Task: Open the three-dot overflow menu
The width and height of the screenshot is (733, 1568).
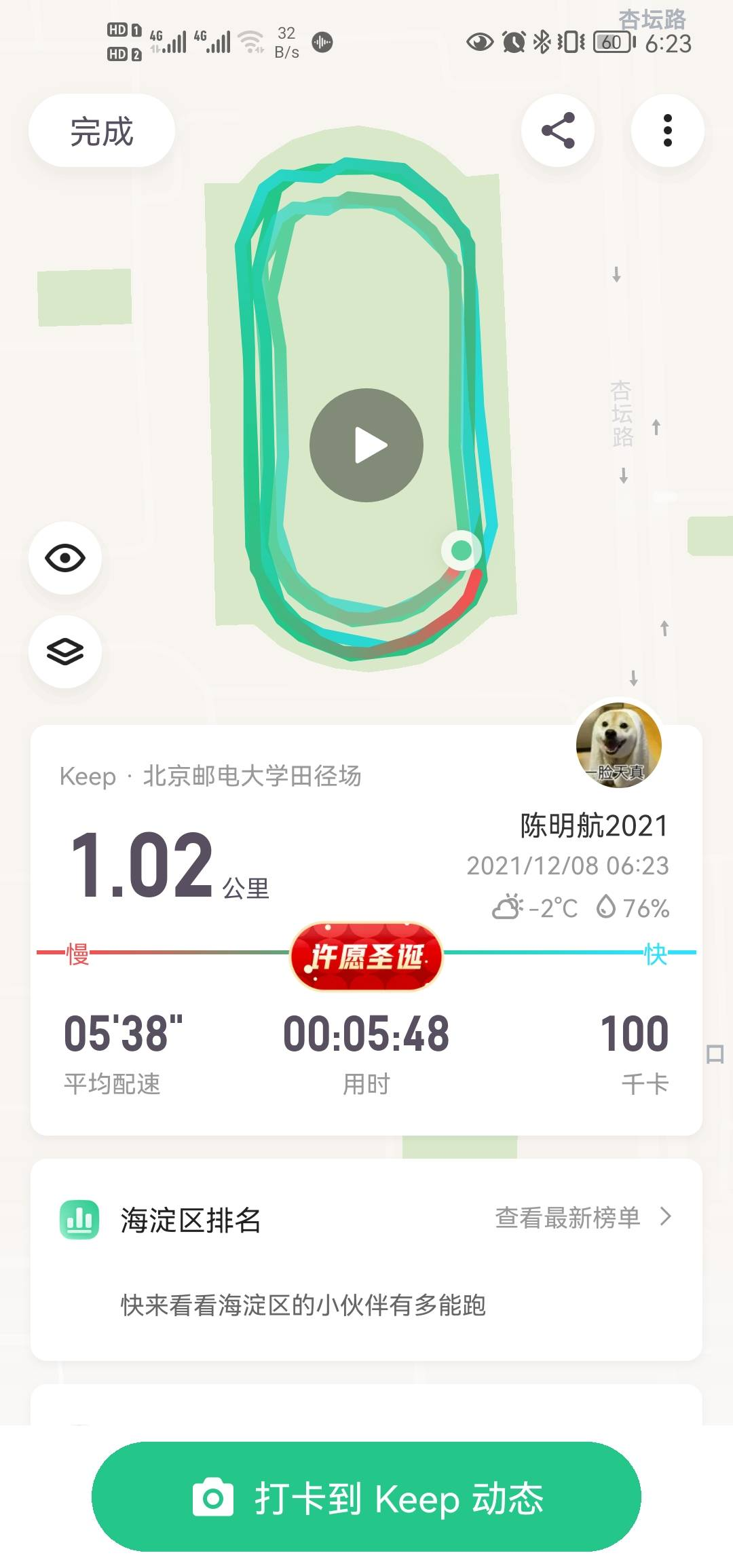Action: tap(667, 130)
